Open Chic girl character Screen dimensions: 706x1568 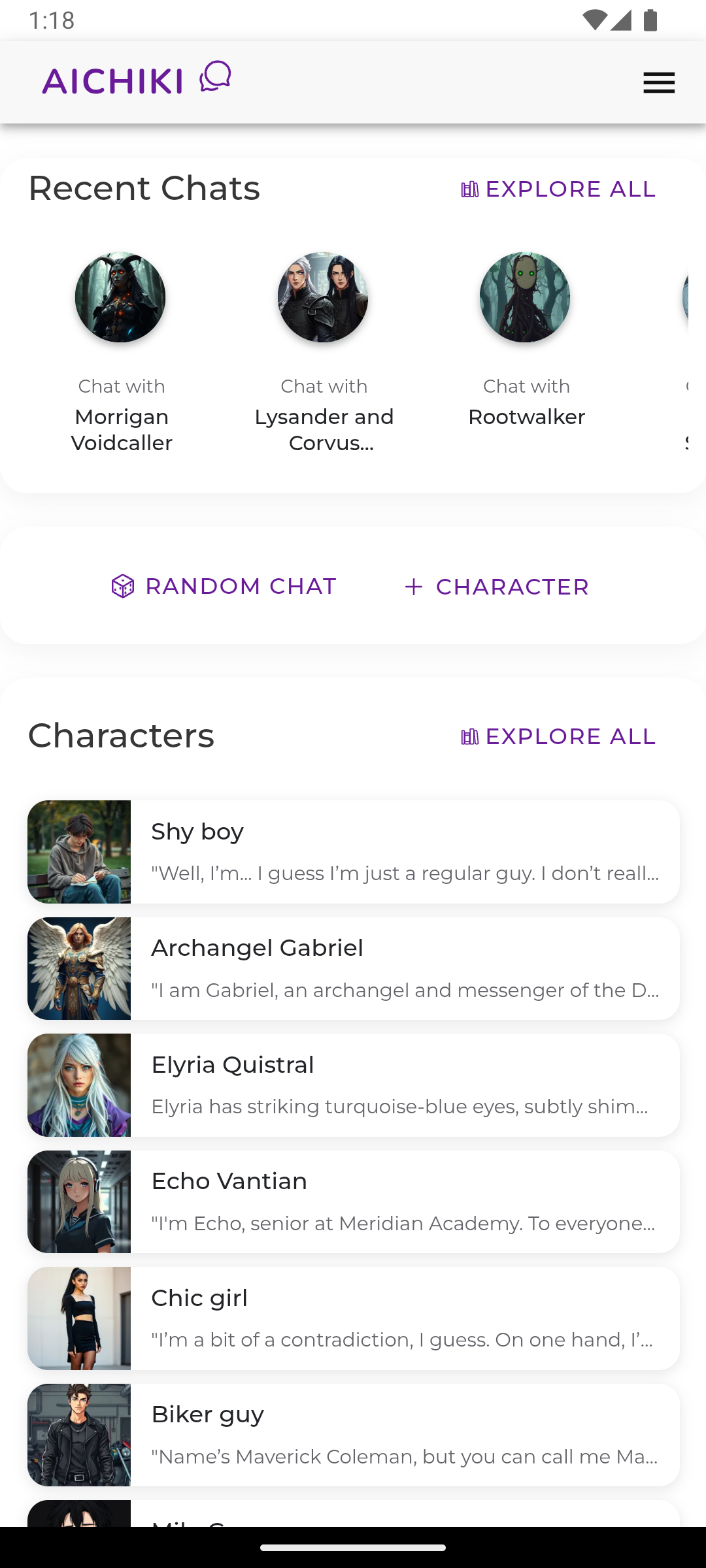(353, 1318)
